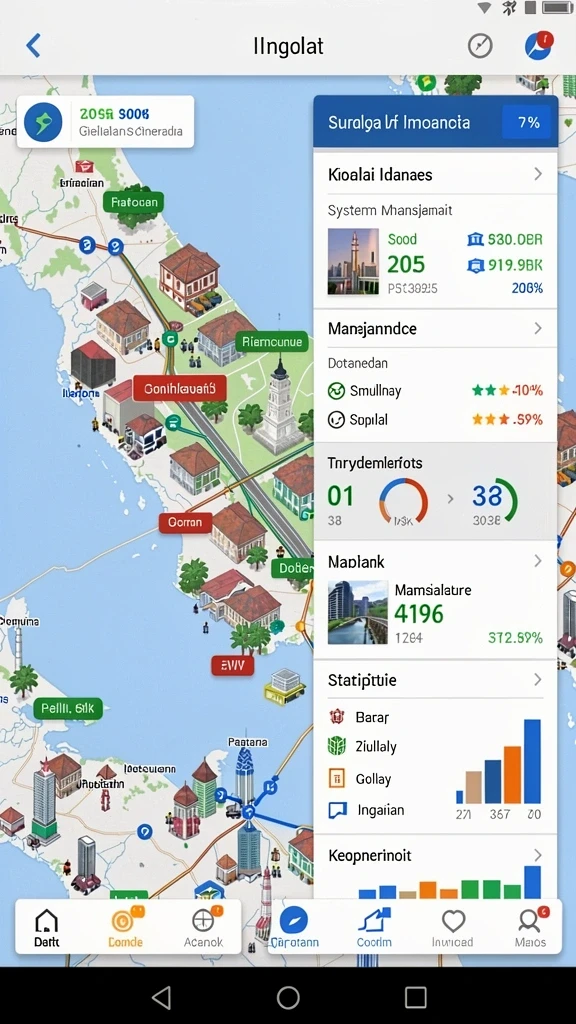Open the Acanok tab
This screenshot has width=576, height=1024.
tap(203, 928)
